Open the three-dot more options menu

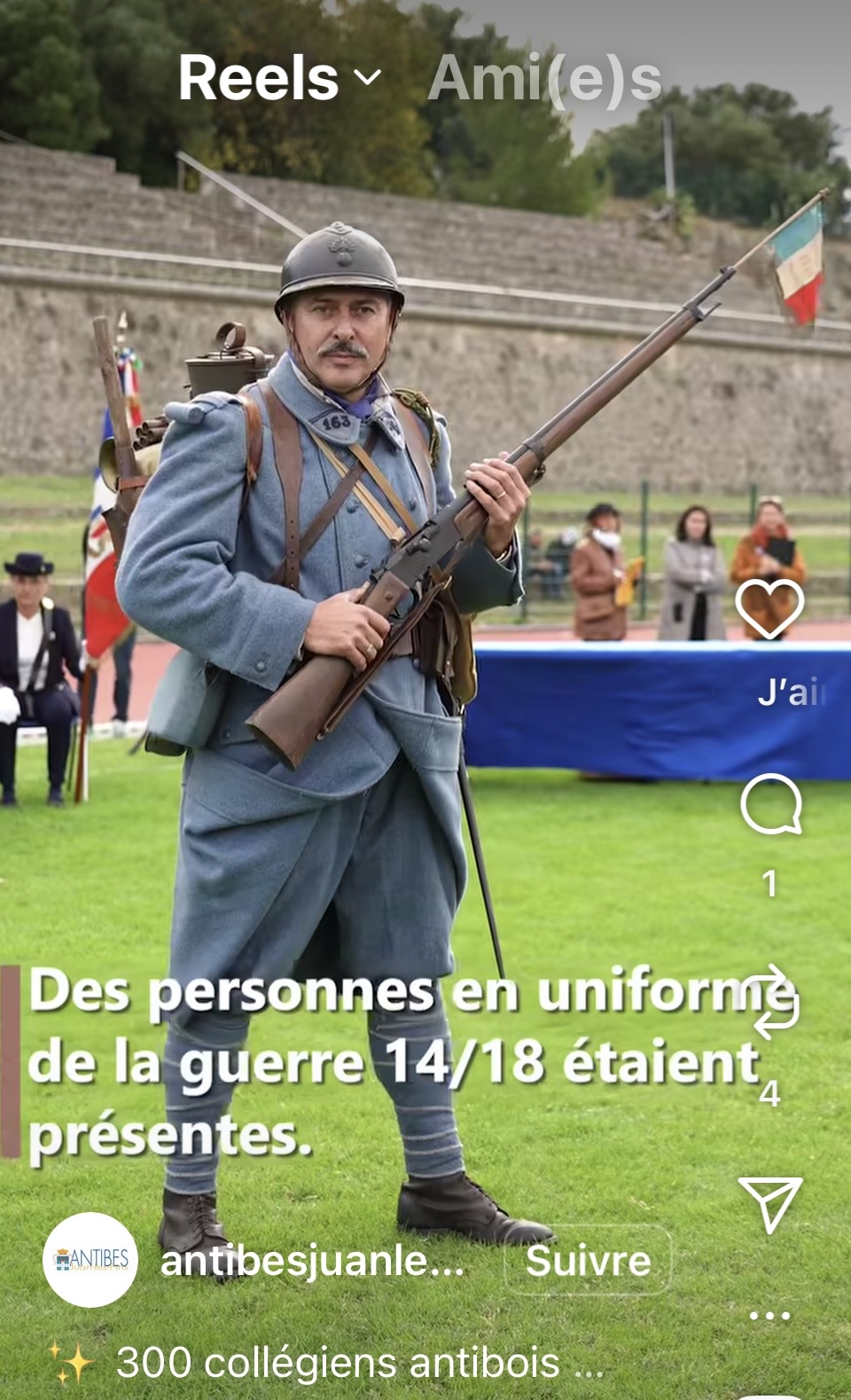769,1316
